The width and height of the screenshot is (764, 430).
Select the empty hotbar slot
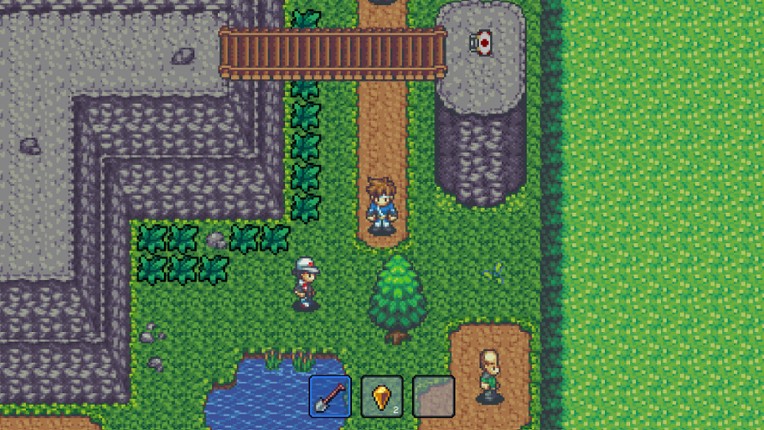tap(434, 396)
